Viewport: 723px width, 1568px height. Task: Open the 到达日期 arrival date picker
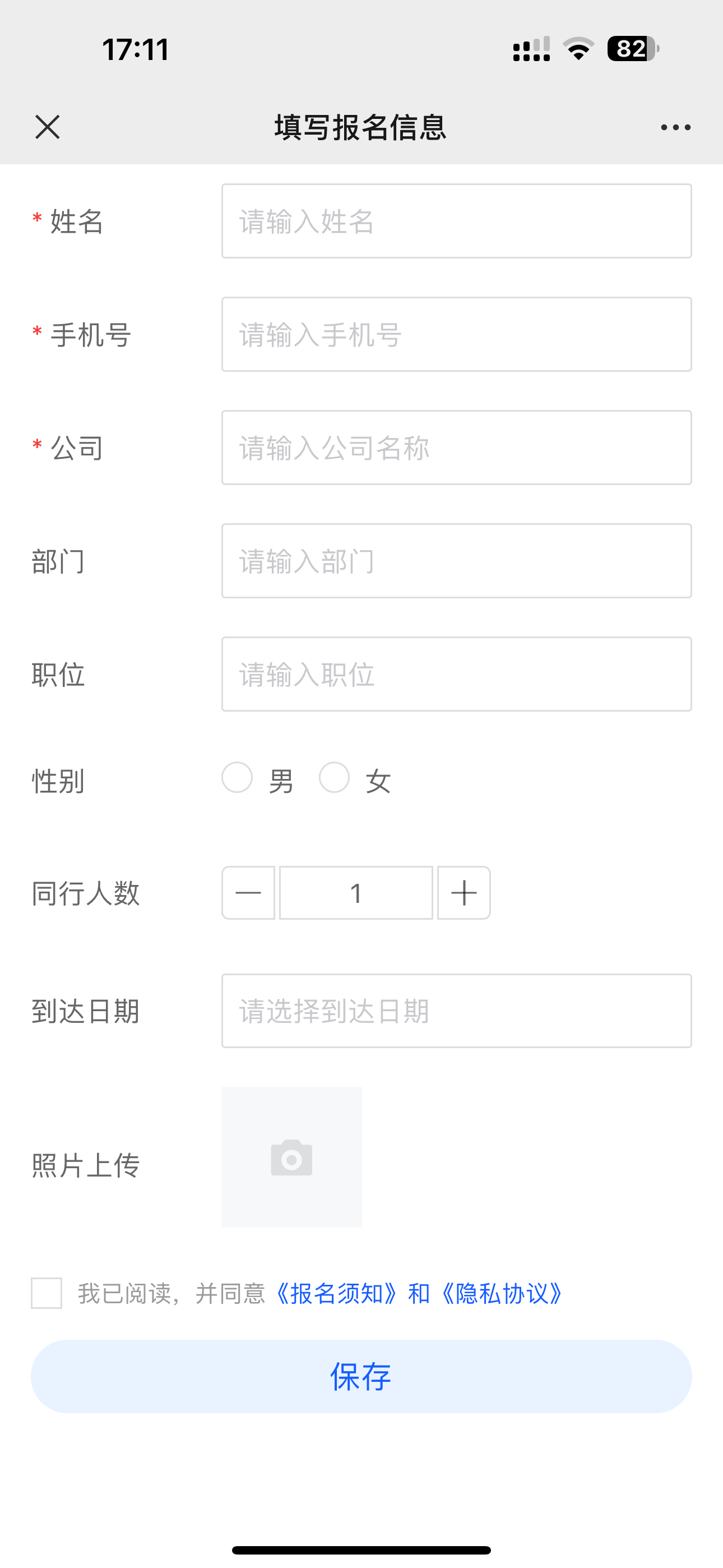click(x=456, y=1011)
